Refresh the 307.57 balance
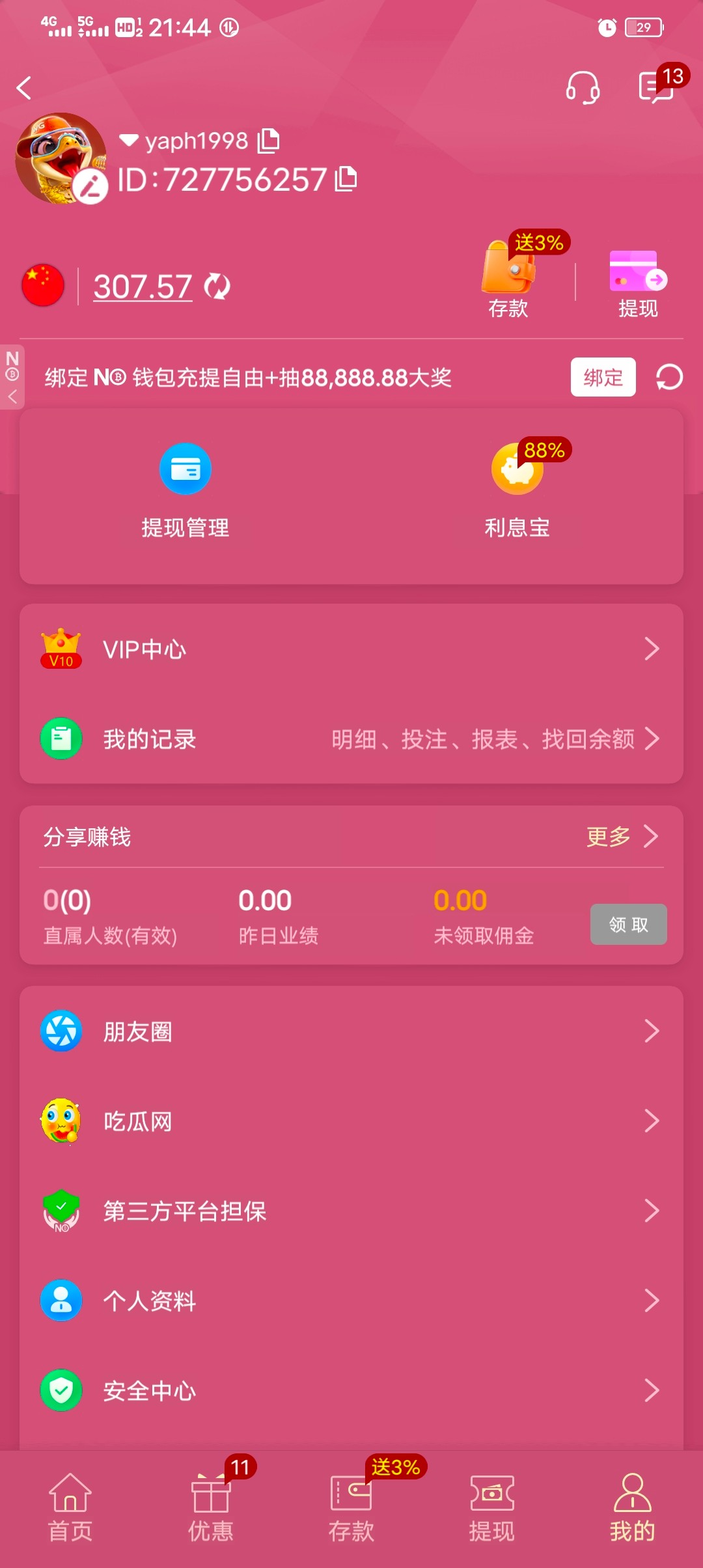 [216, 287]
